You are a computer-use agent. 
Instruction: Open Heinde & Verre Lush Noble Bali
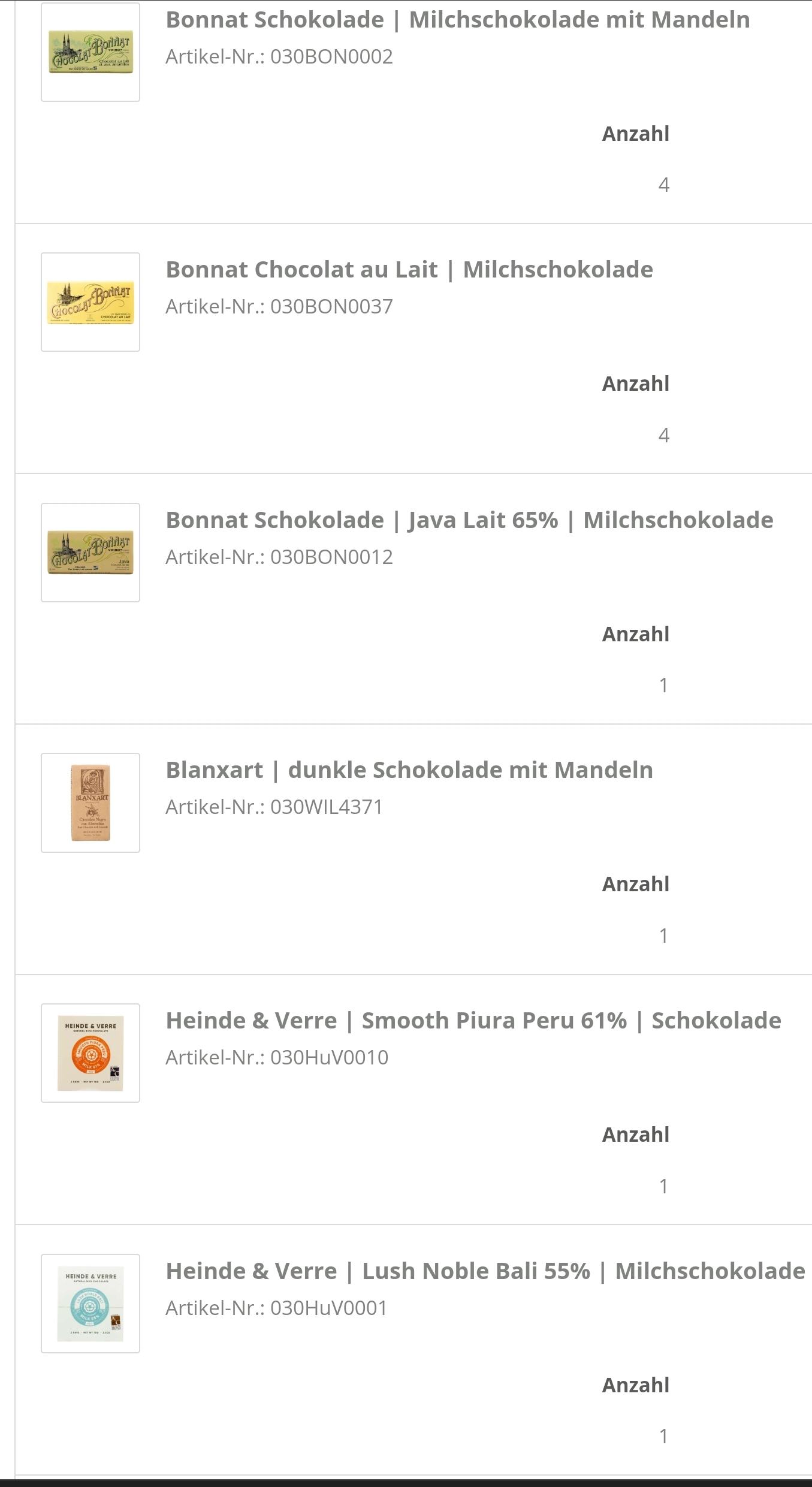pos(485,1271)
